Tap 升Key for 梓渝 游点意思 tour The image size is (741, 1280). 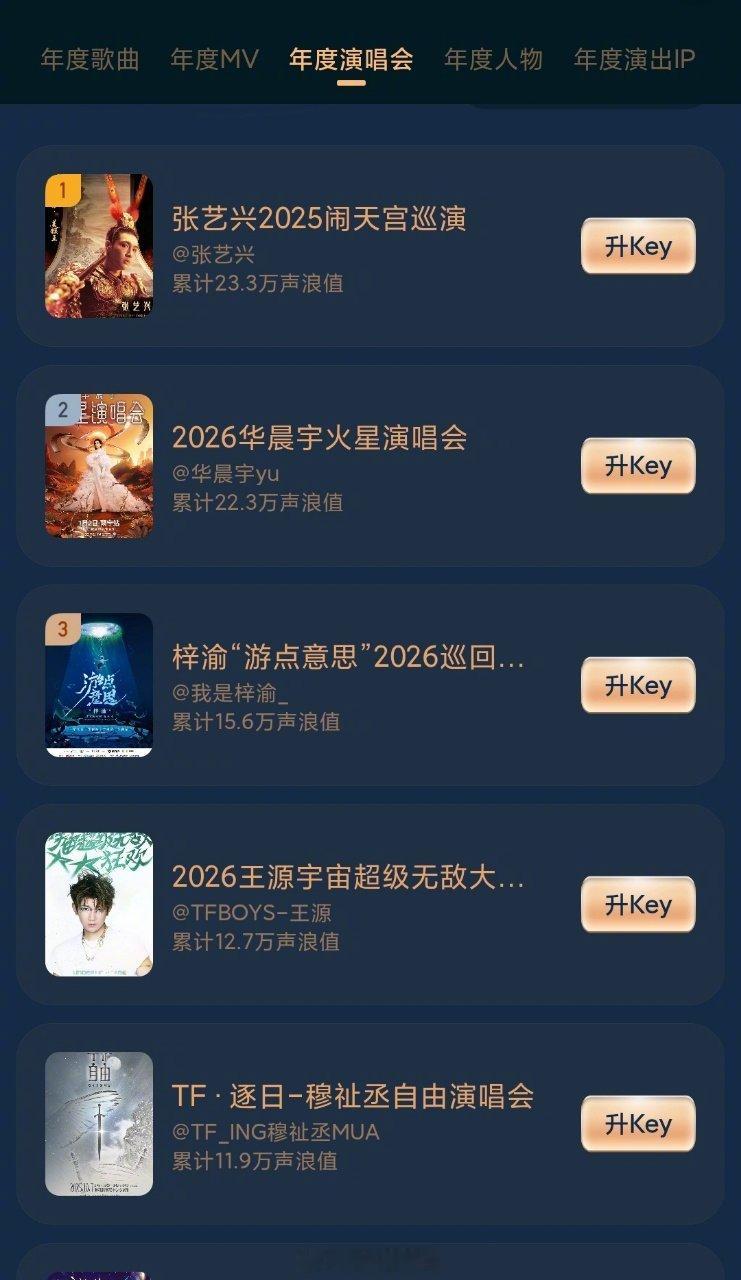(638, 685)
